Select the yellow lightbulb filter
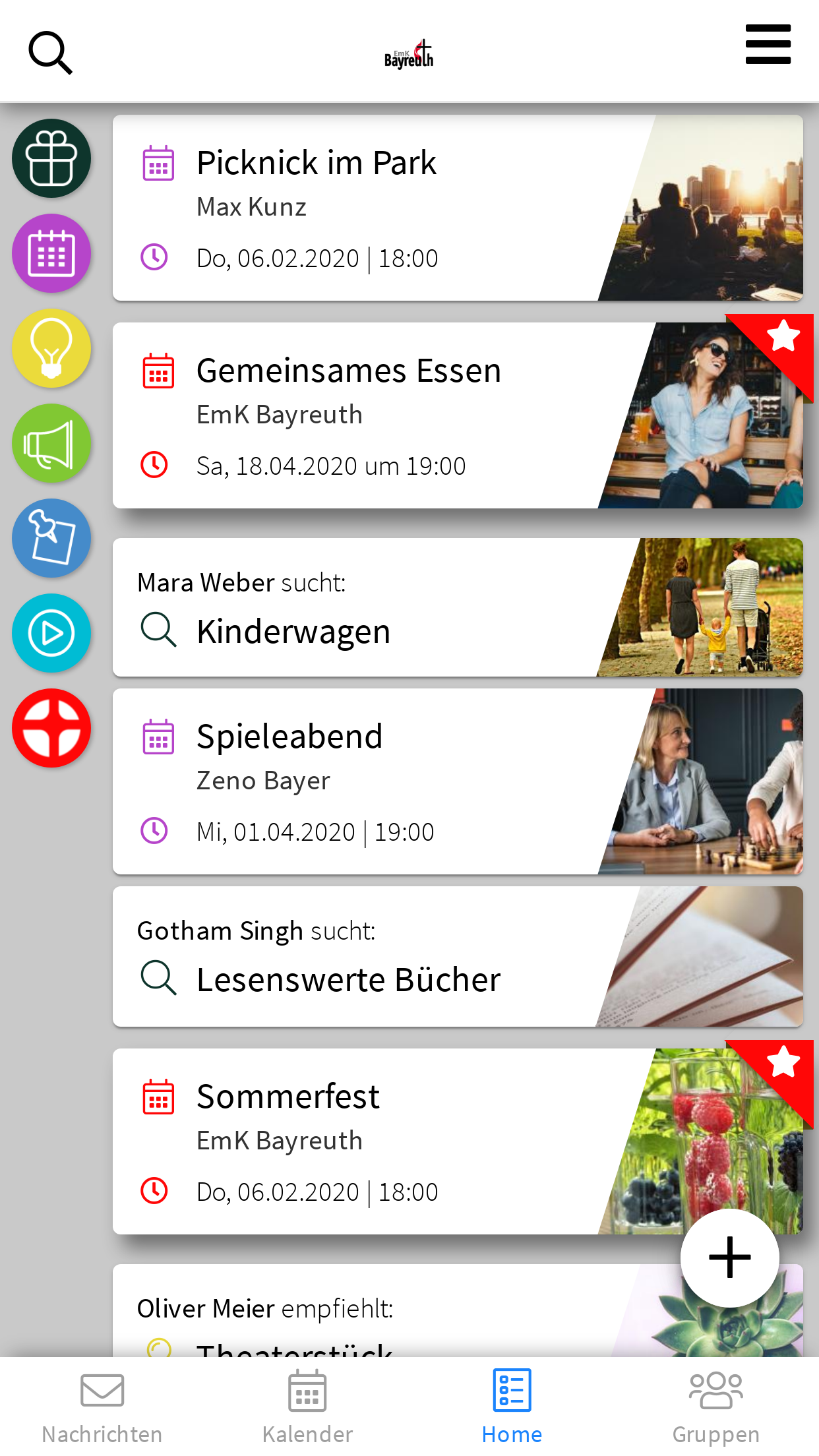819x1456 pixels. point(51,348)
